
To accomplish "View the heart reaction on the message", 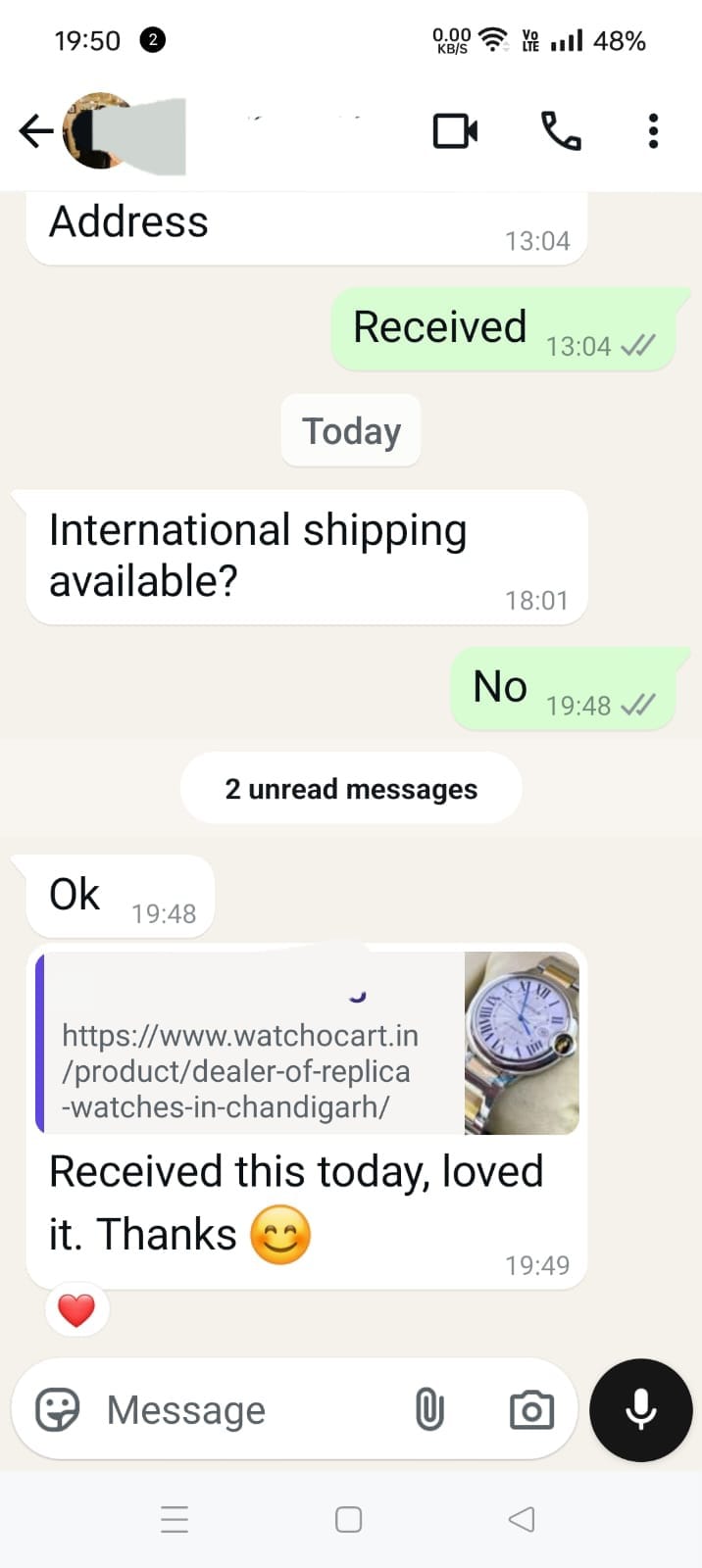I will coord(76,1309).
